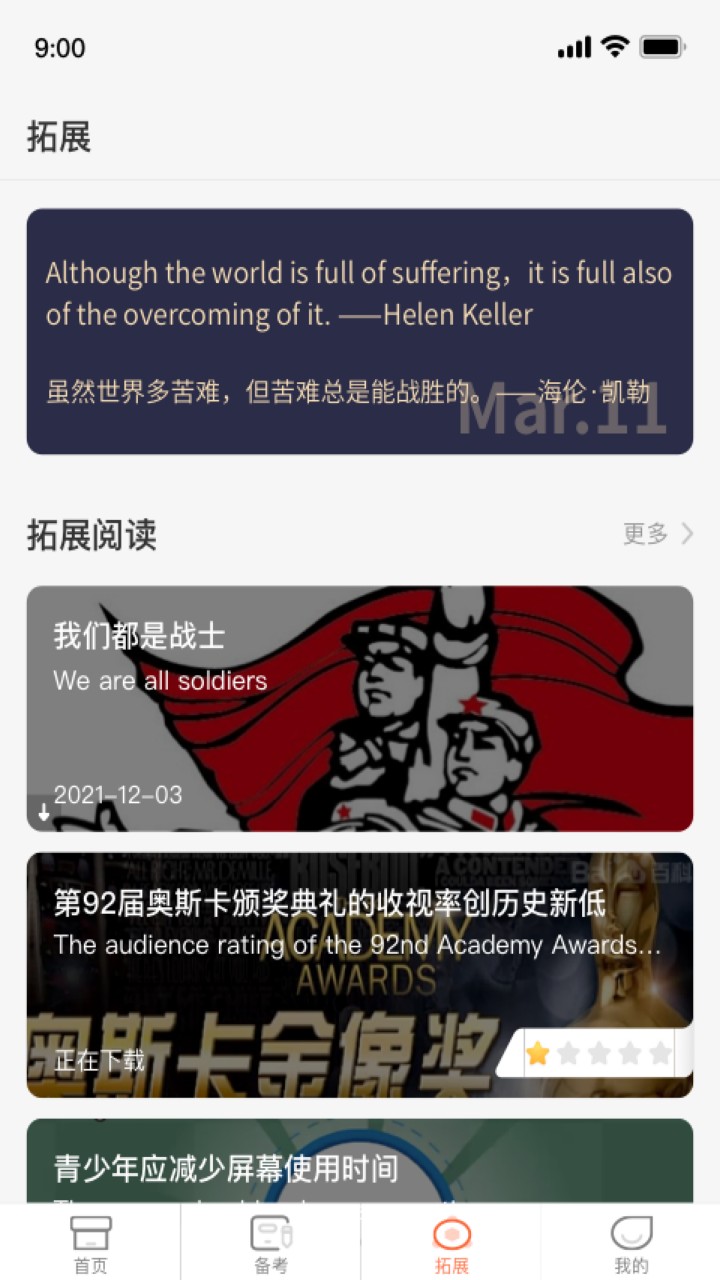Select the 拓展 tab
The image size is (720, 1280).
pyautogui.click(x=451, y=1243)
